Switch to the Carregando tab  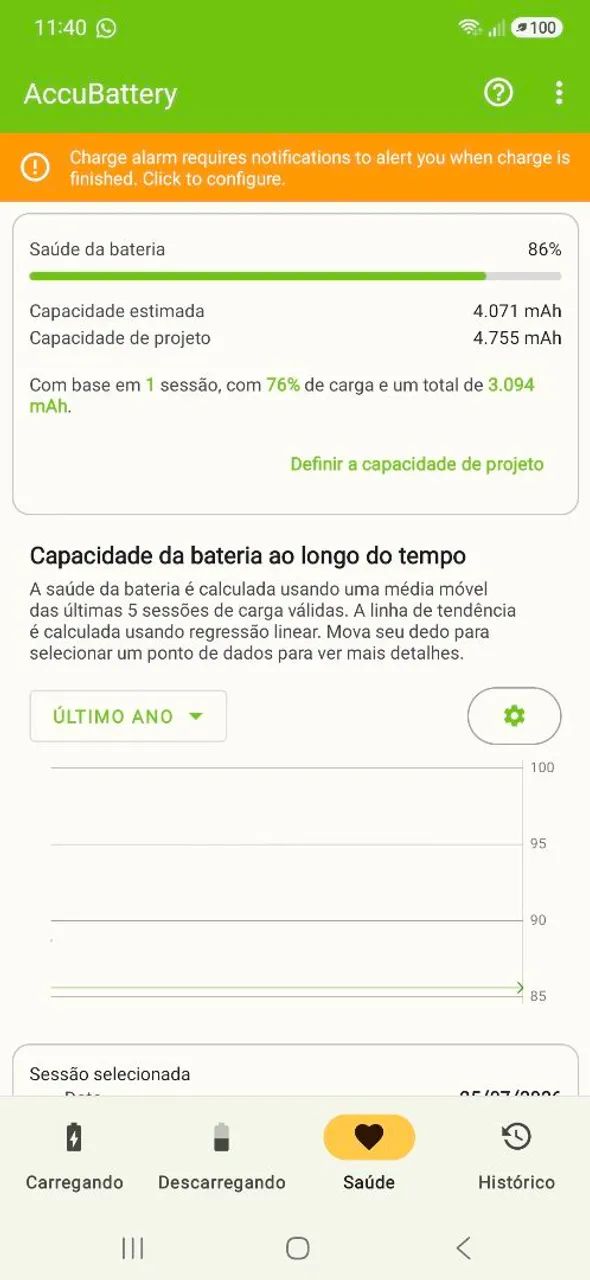coord(74,1156)
